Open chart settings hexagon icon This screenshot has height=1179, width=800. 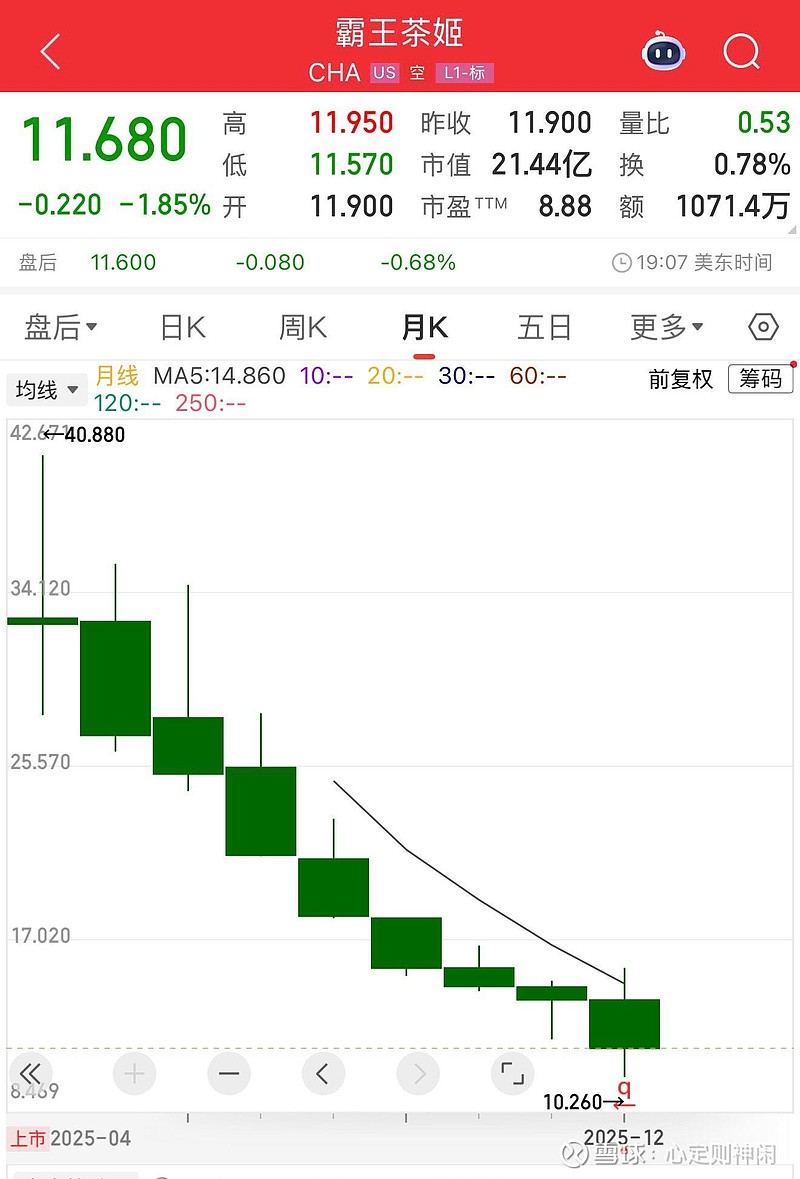(763, 327)
